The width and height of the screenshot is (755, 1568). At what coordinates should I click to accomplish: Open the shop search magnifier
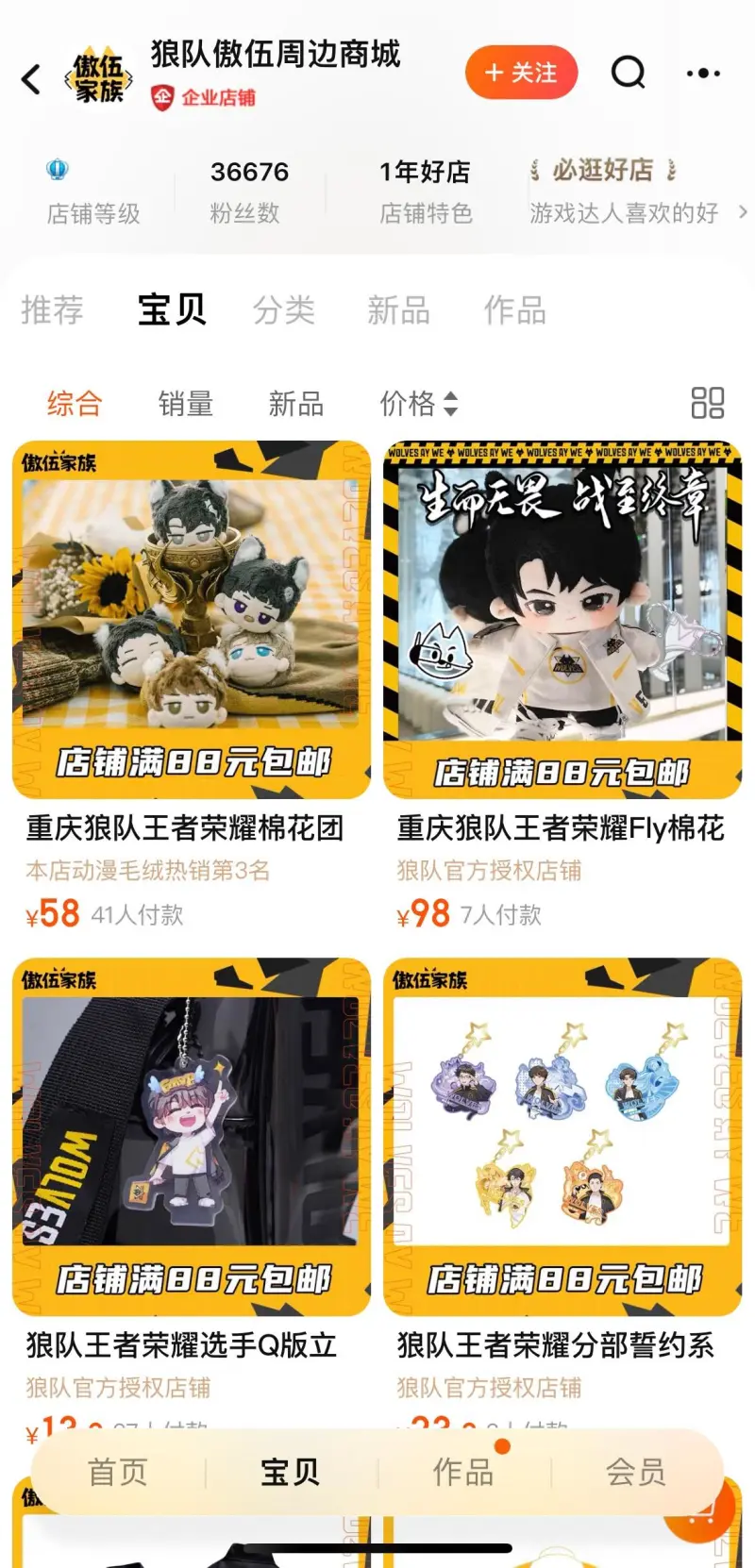(628, 73)
